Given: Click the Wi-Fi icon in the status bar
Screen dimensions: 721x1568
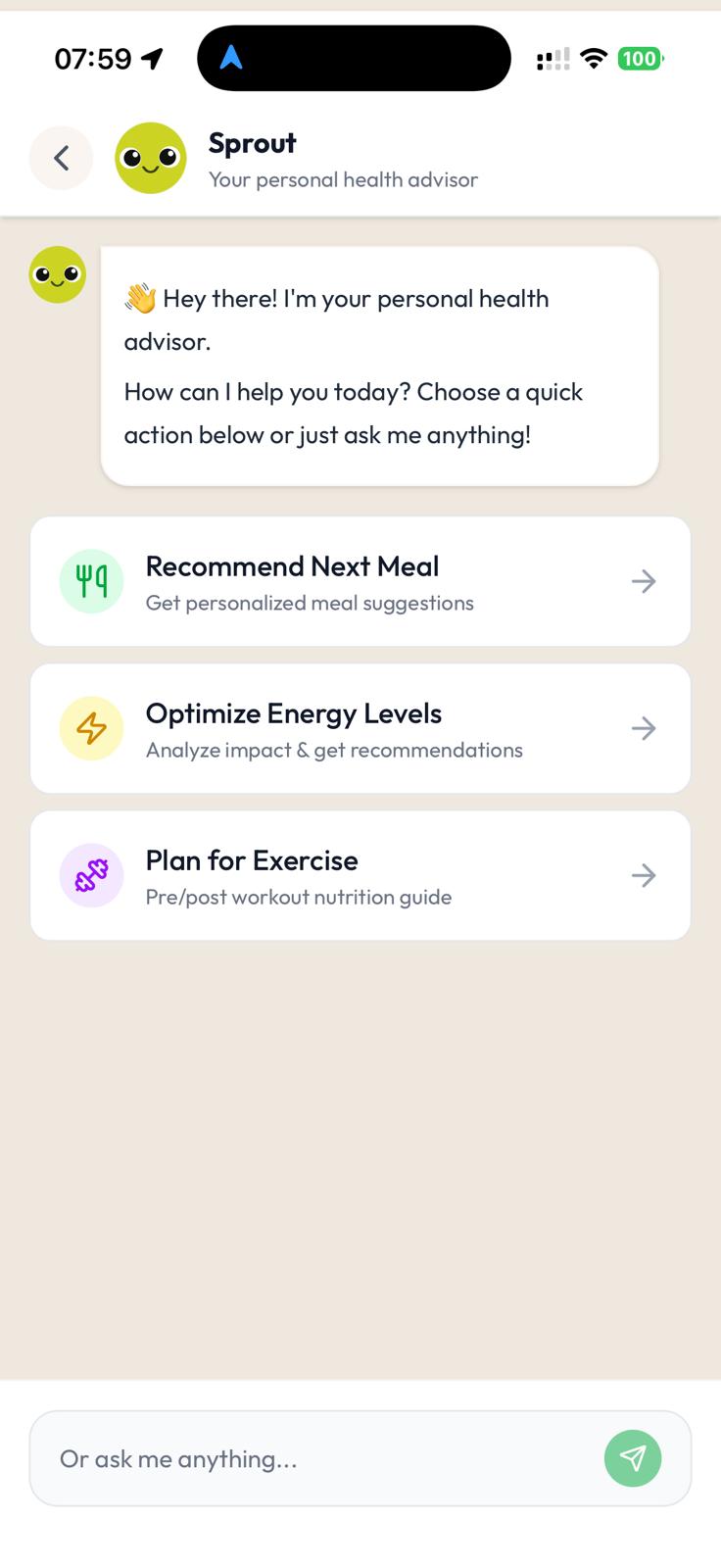Looking at the screenshot, I should [x=594, y=58].
